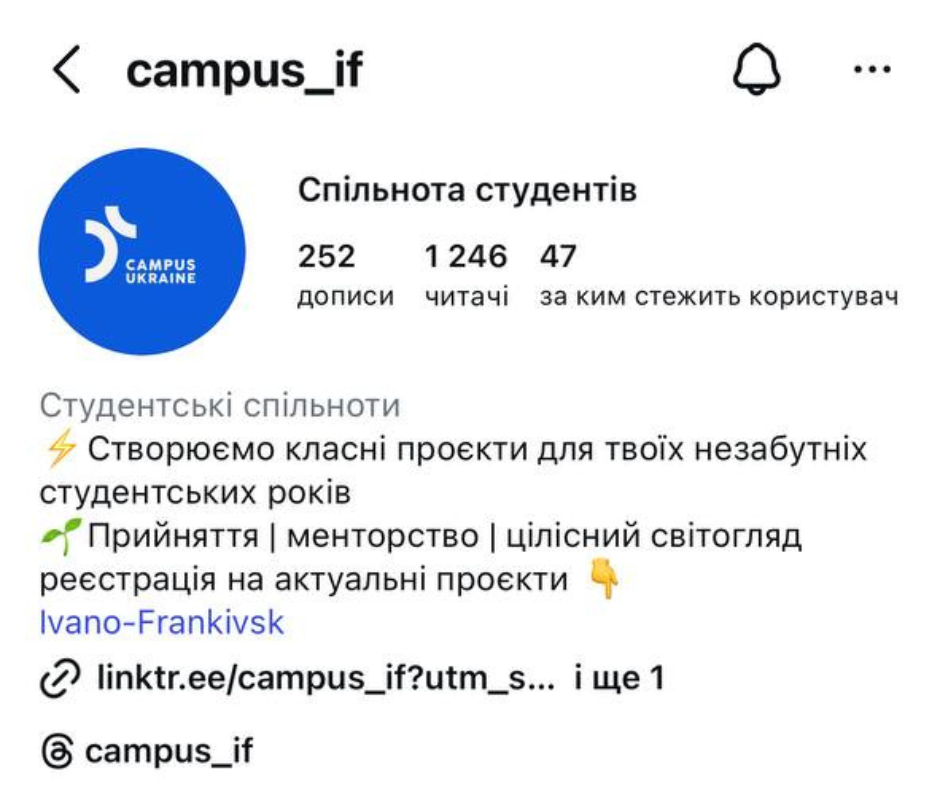View the 1 246 читачі followers list

(465, 275)
